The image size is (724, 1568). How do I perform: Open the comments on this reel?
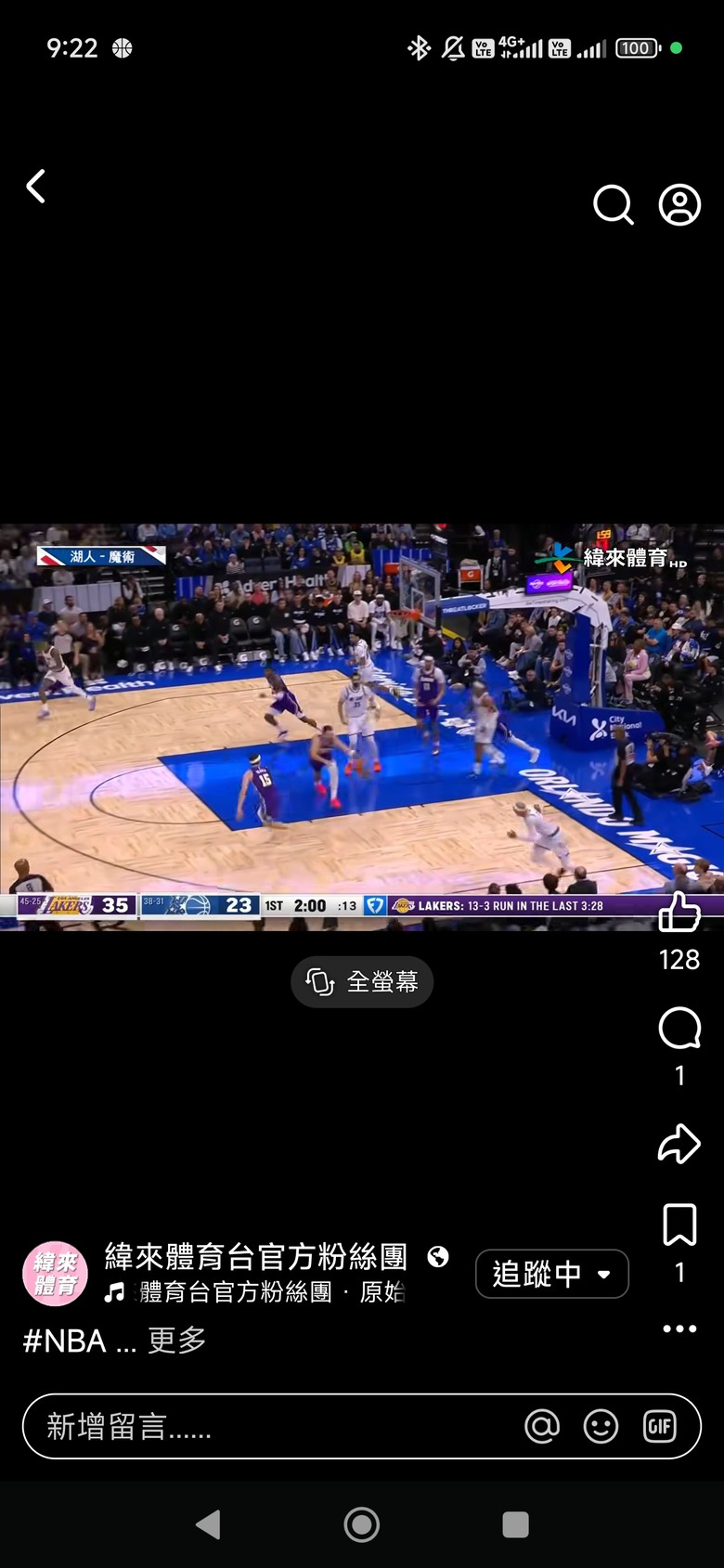point(679,1029)
